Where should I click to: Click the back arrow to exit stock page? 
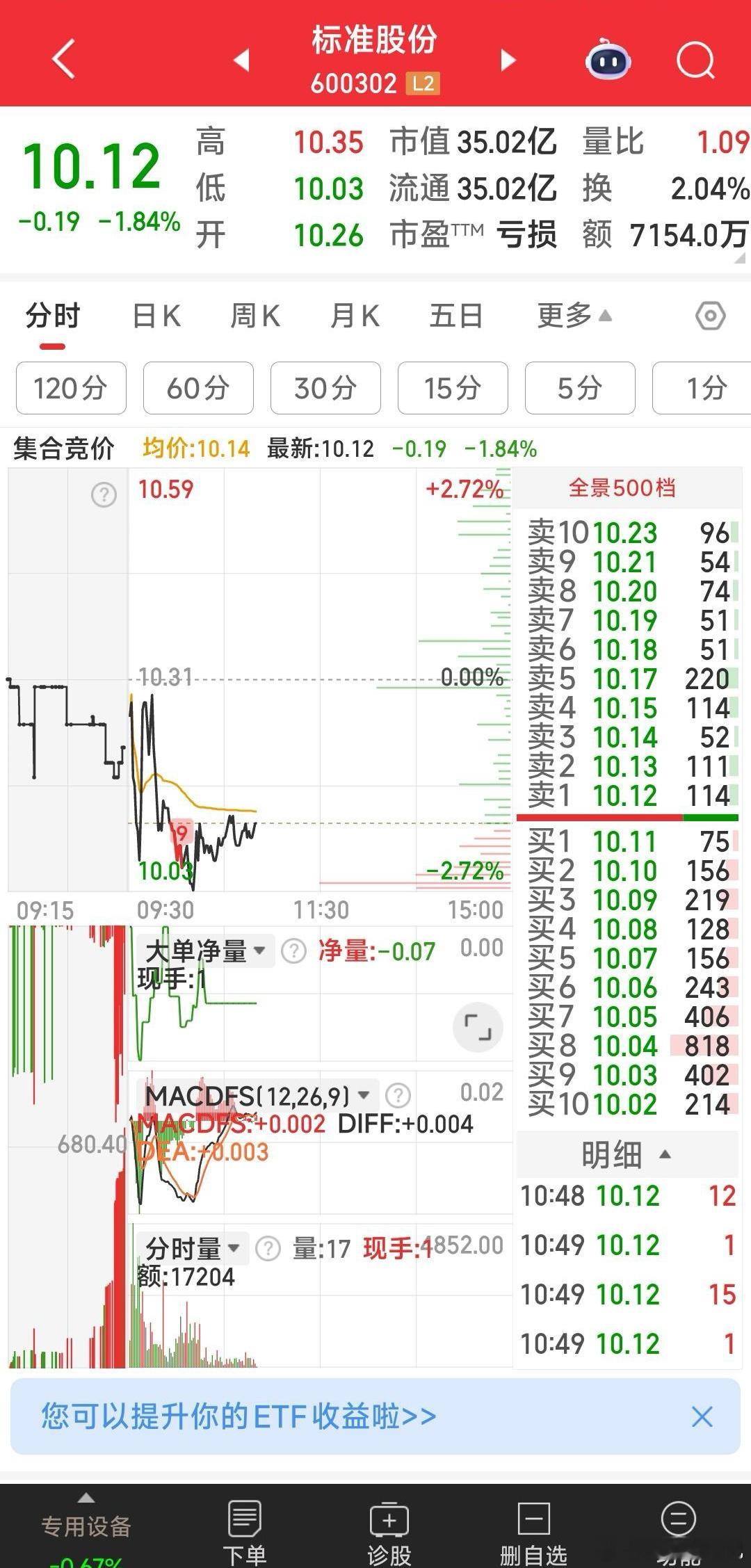63,59
